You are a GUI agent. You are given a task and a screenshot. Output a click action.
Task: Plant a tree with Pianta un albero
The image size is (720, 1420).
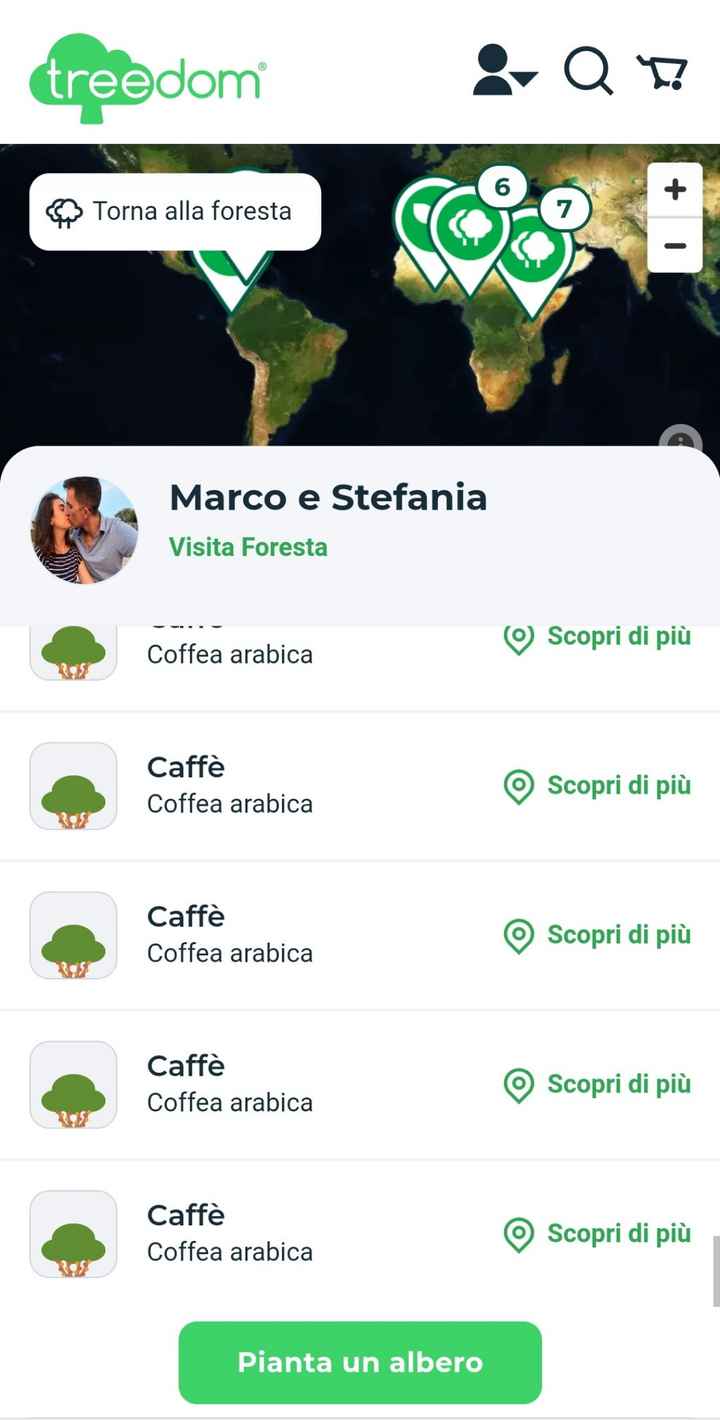coord(360,1362)
